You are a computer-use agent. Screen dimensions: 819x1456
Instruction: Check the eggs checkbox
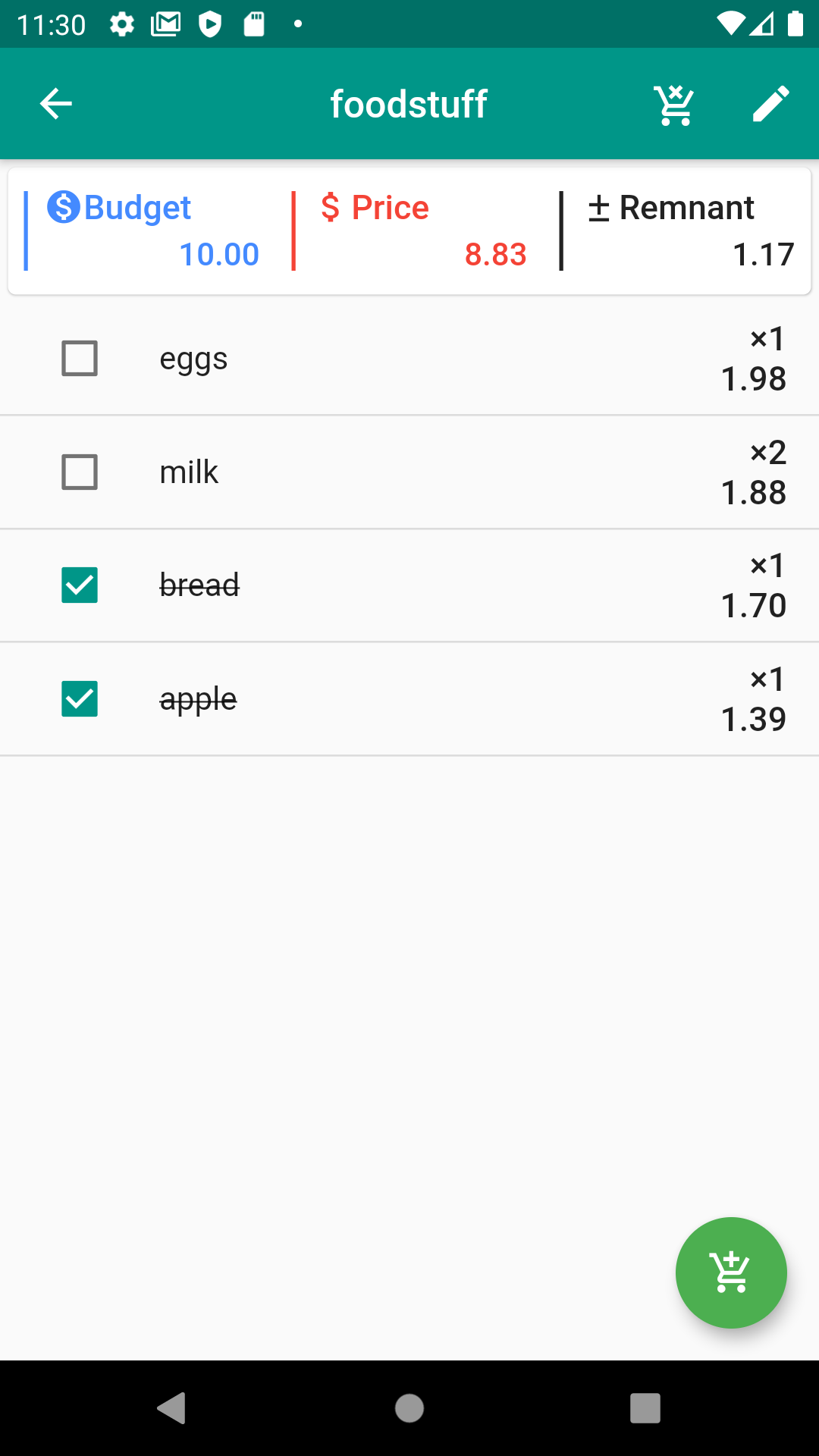tap(80, 359)
